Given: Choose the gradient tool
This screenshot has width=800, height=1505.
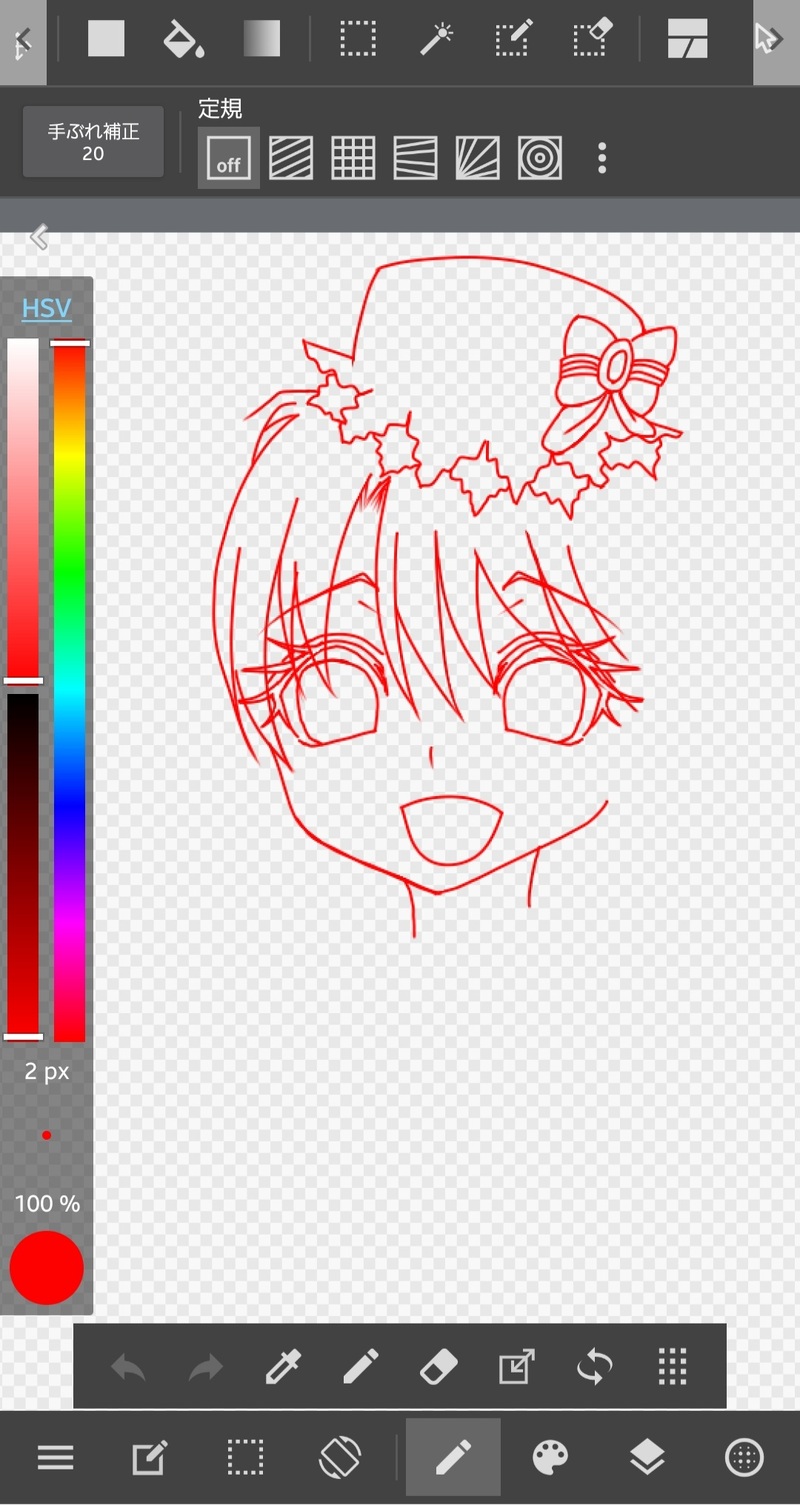Looking at the screenshot, I should (261, 40).
